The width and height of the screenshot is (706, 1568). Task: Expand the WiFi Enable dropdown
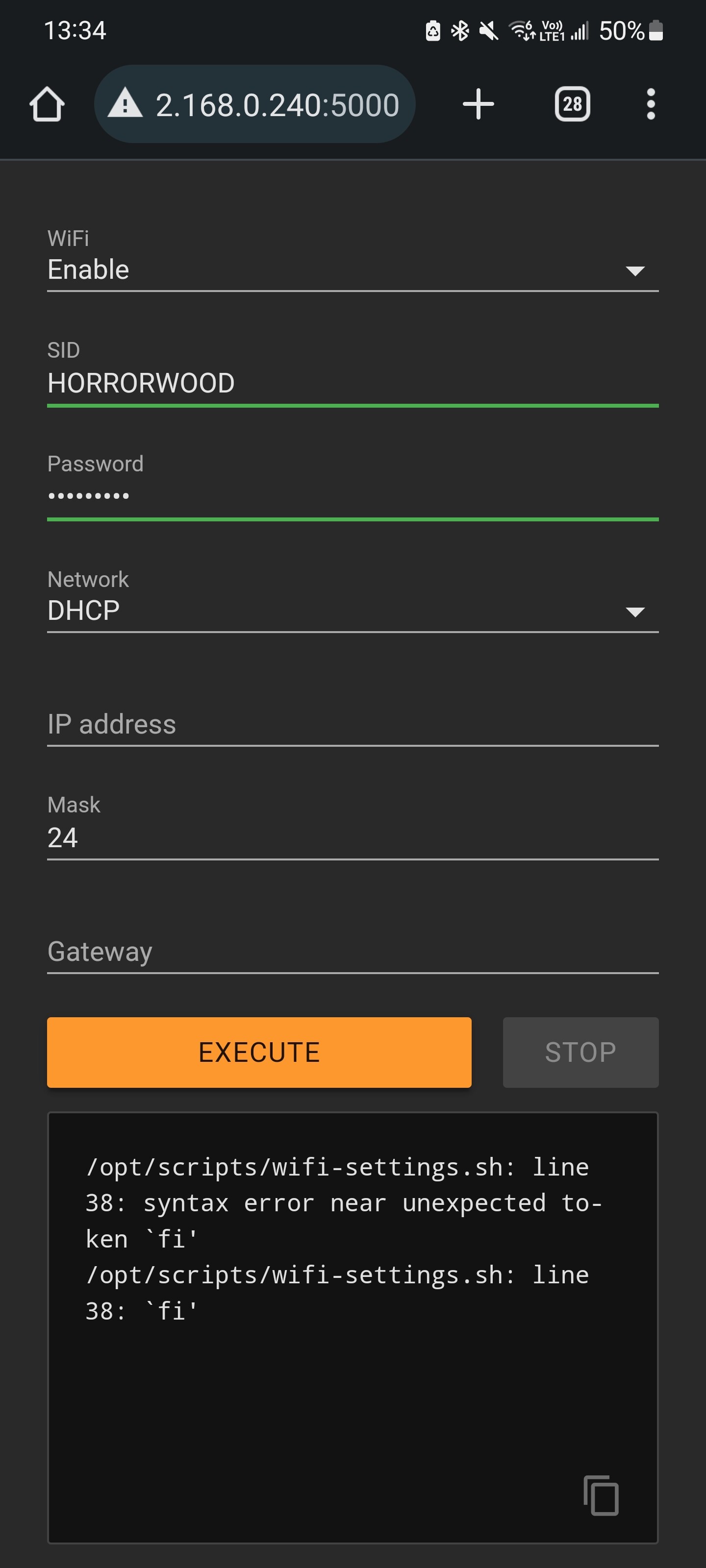point(353,259)
